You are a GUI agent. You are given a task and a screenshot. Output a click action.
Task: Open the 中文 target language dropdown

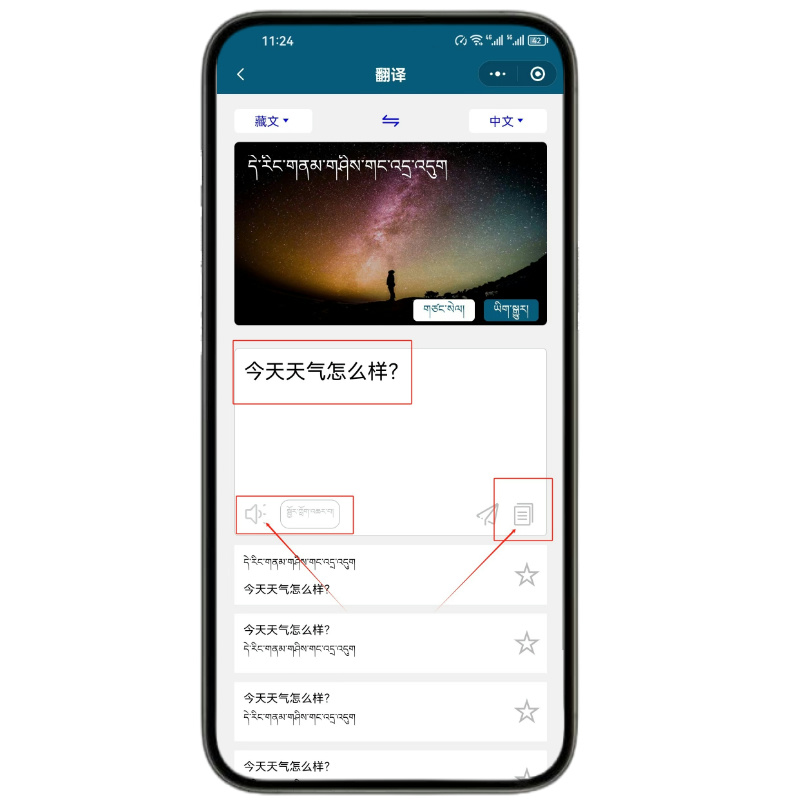pos(507,121)
